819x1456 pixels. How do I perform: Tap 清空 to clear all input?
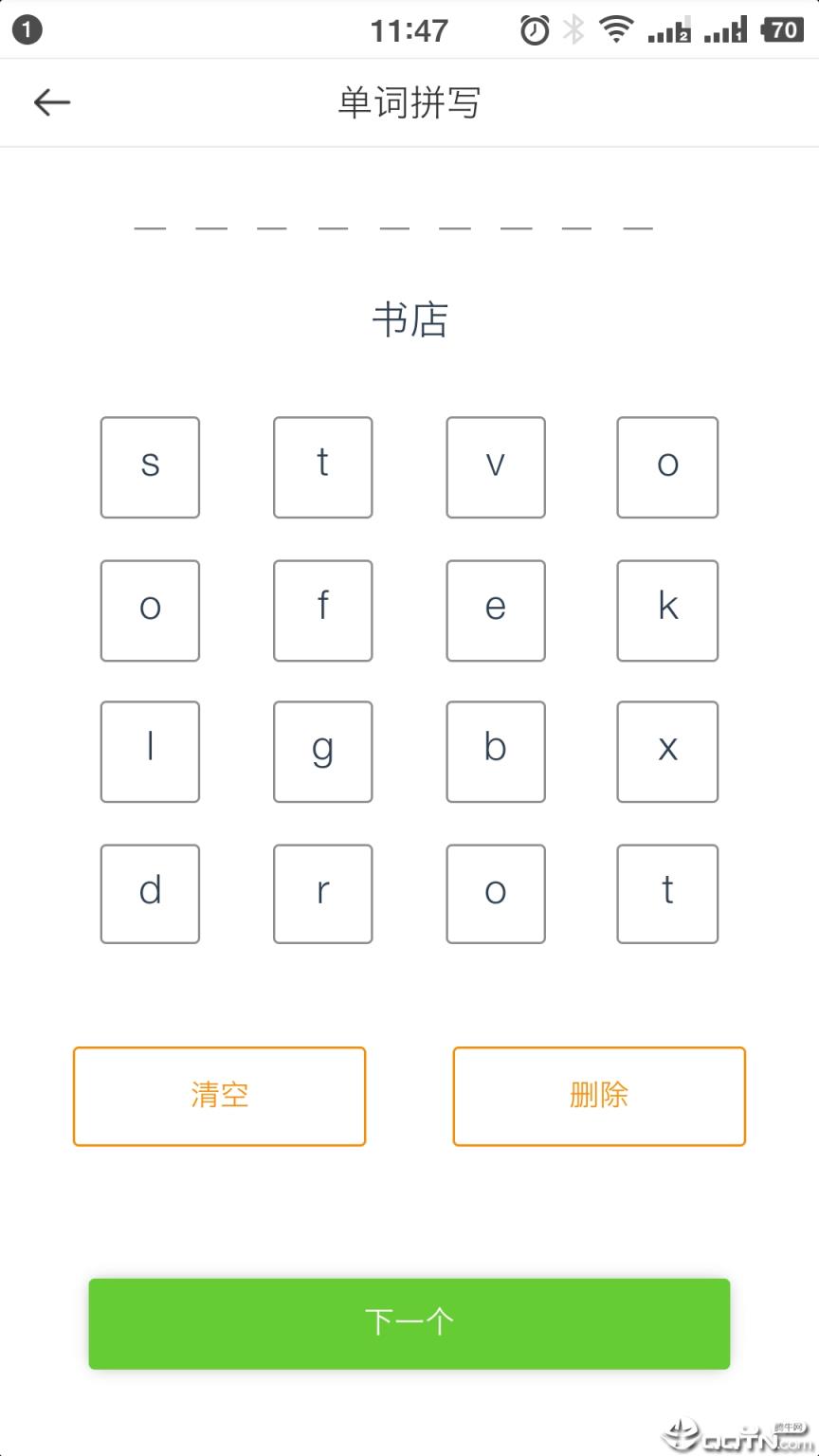click(219, 1096)
